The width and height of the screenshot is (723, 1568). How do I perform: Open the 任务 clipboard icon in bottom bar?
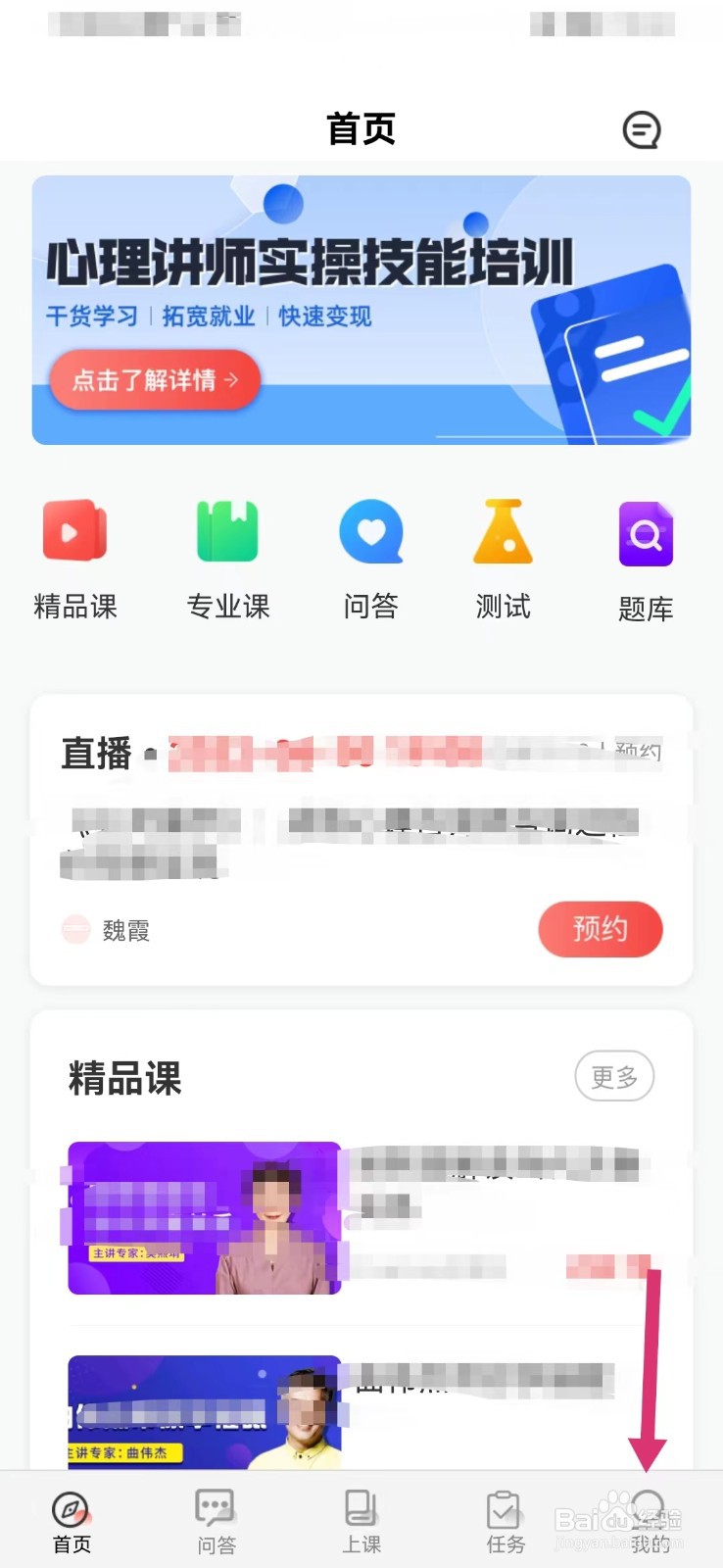[506, 1514]
